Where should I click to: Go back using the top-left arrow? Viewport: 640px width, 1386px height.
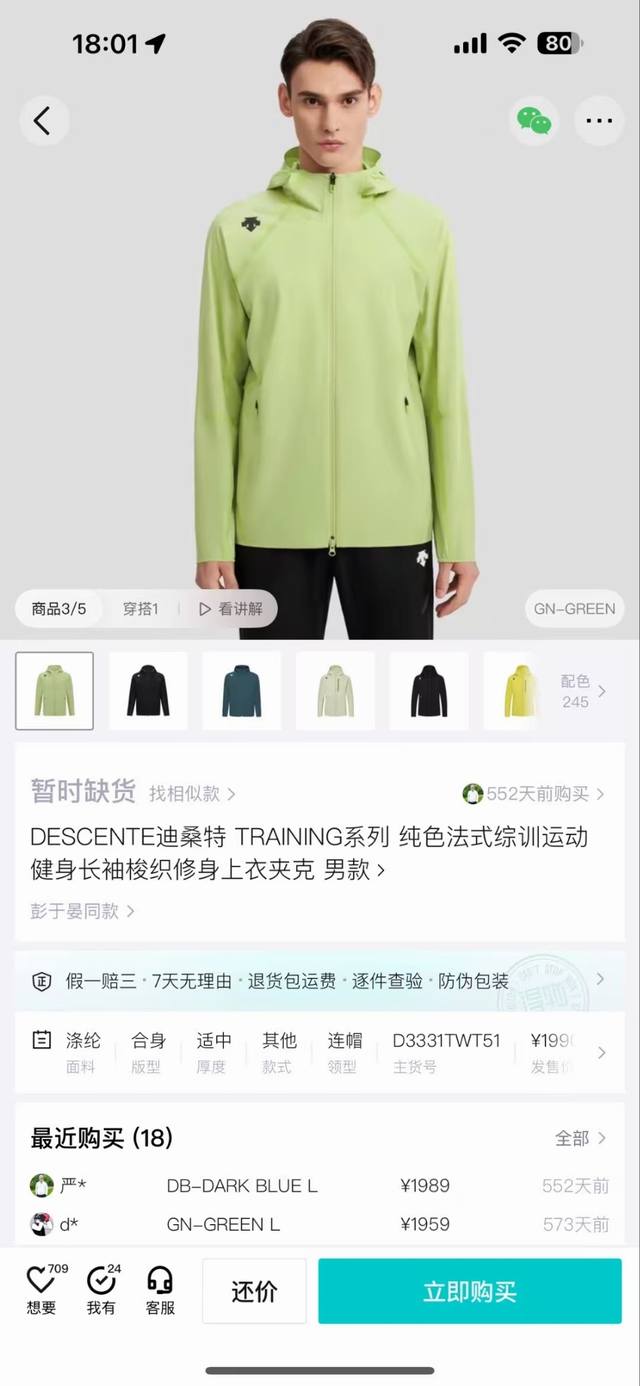[x=43, y=121]
